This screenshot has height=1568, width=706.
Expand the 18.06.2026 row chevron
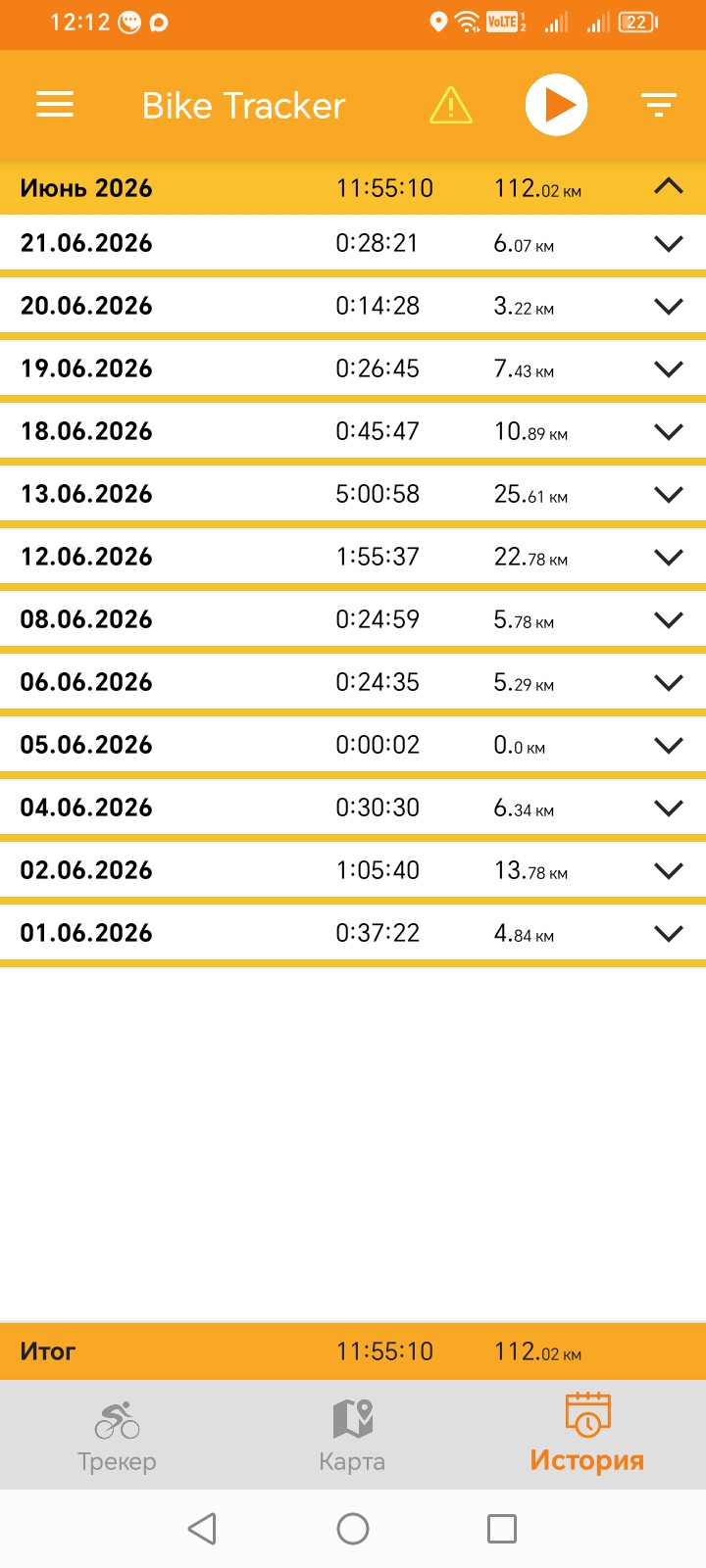pos(668,431)
